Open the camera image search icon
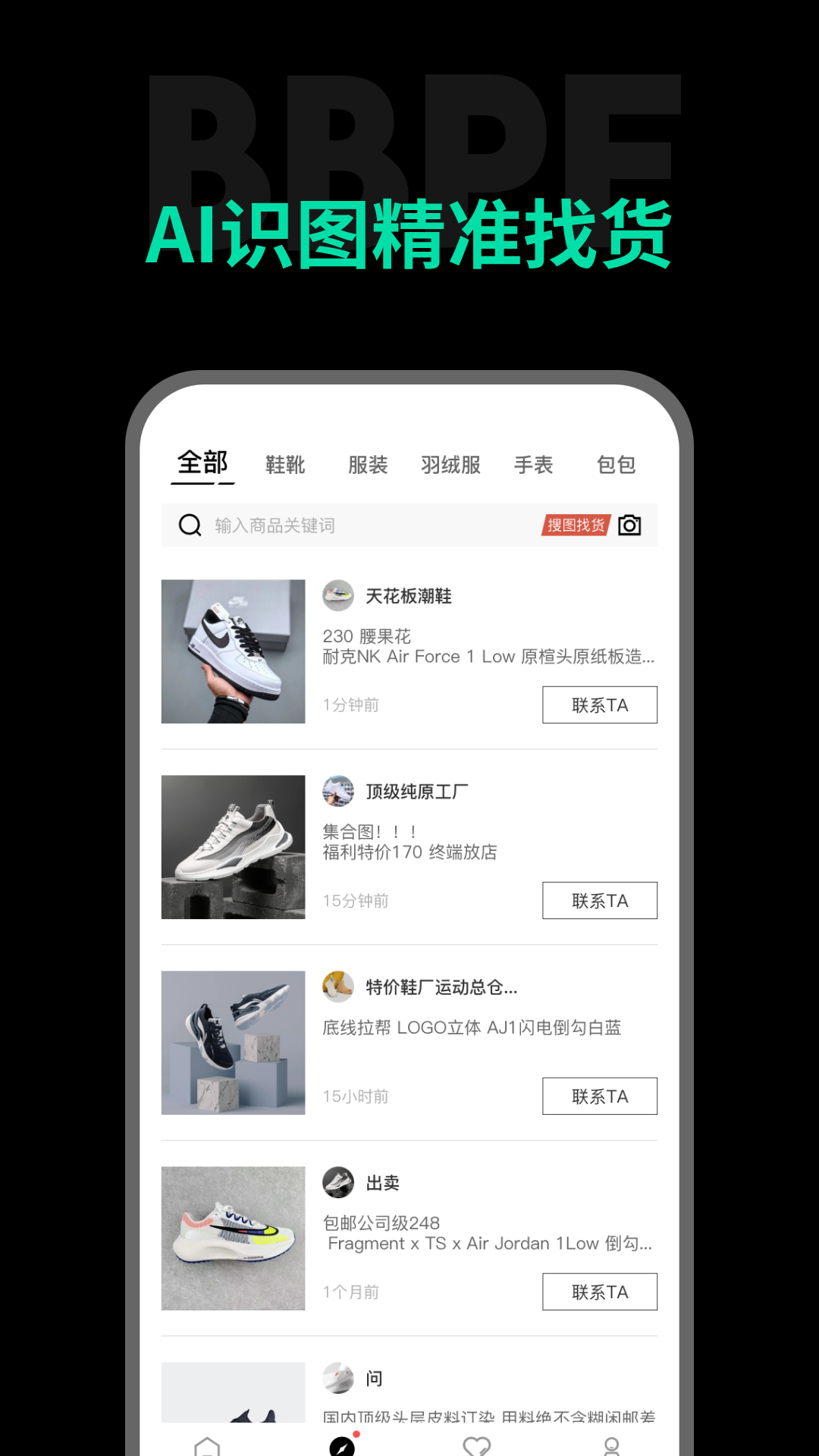This screenshot has width=819, height=1456. [629, 525]
